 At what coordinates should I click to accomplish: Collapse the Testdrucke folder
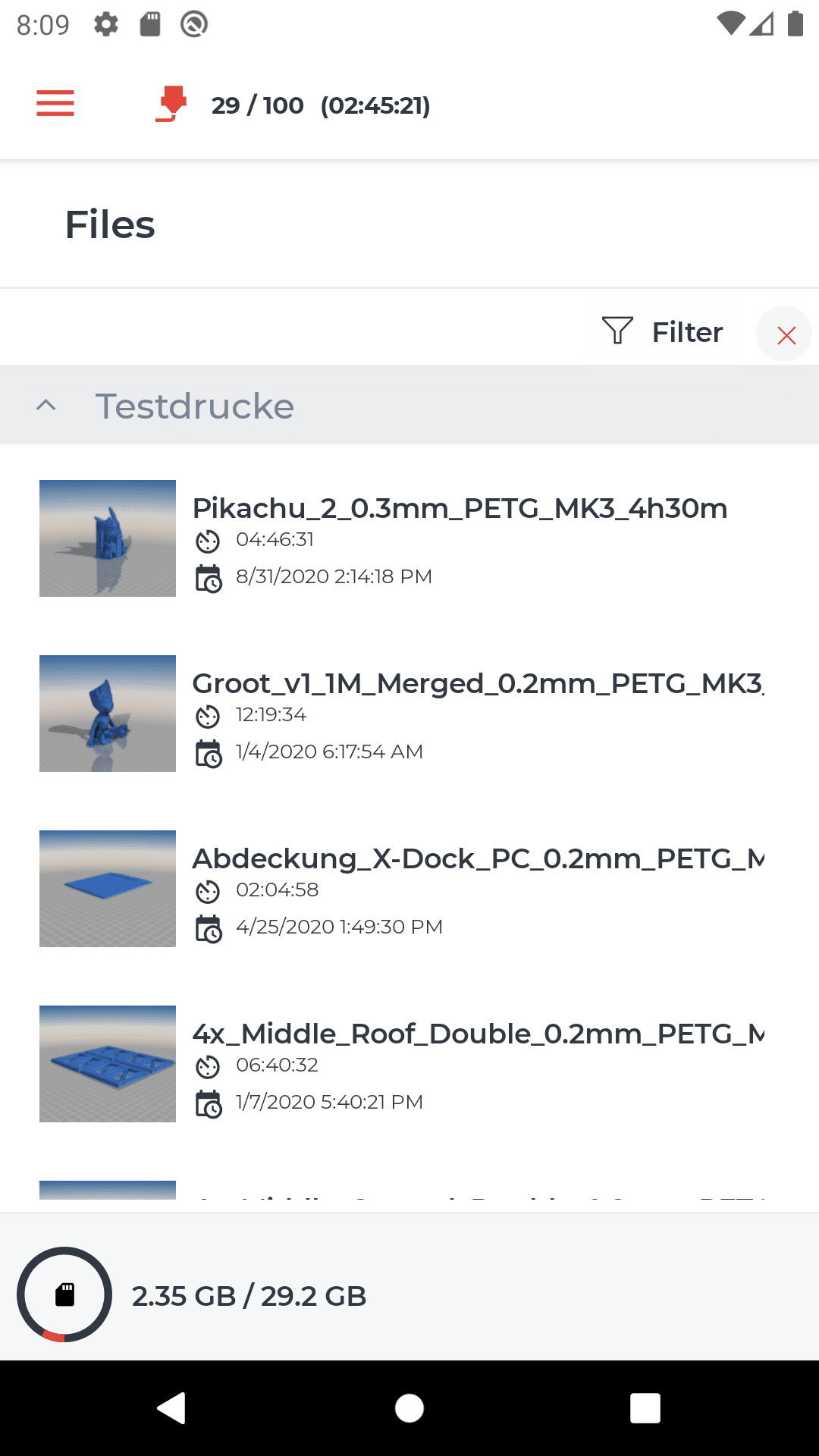click(46, 406)
